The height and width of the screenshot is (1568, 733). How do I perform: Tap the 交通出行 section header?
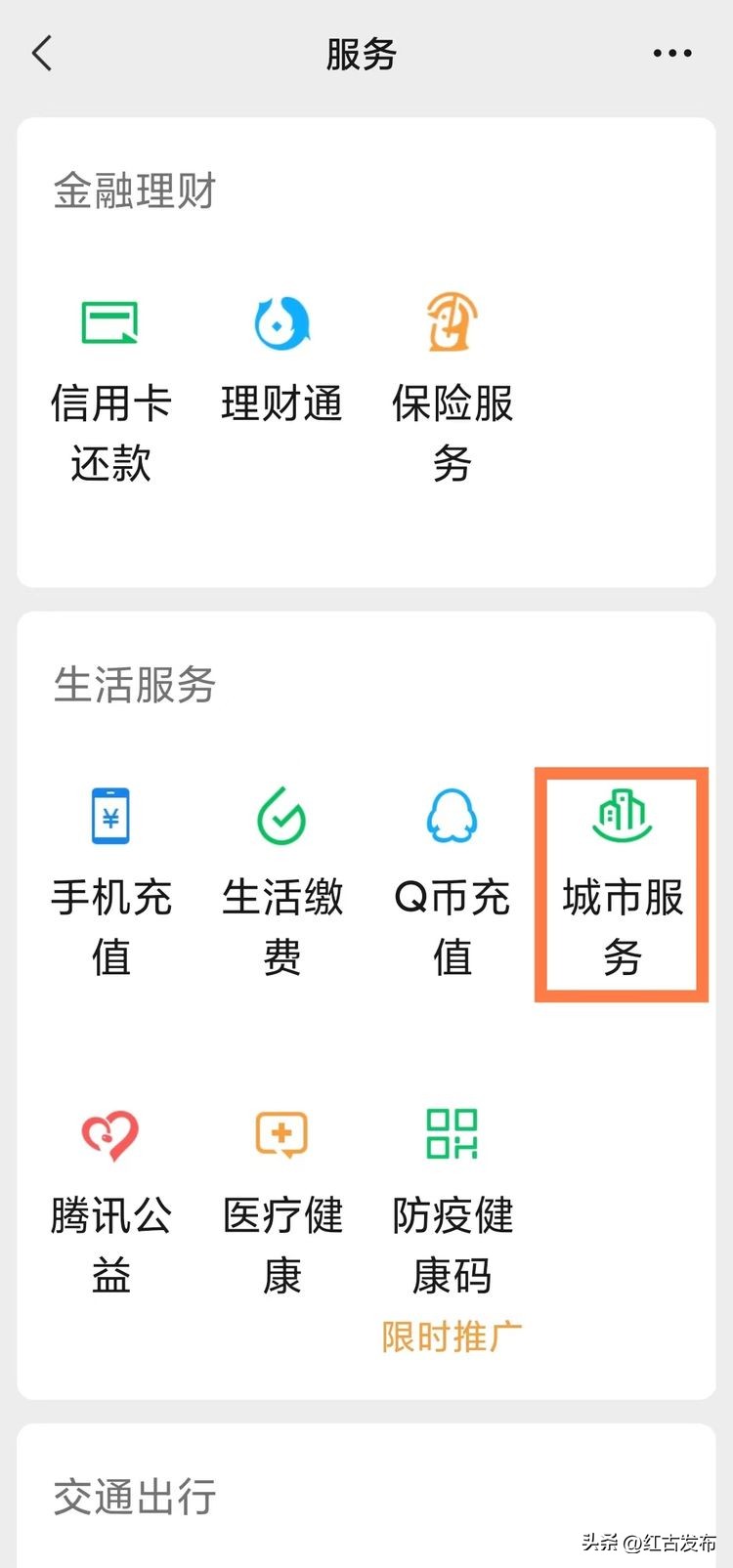(132, 1495)
